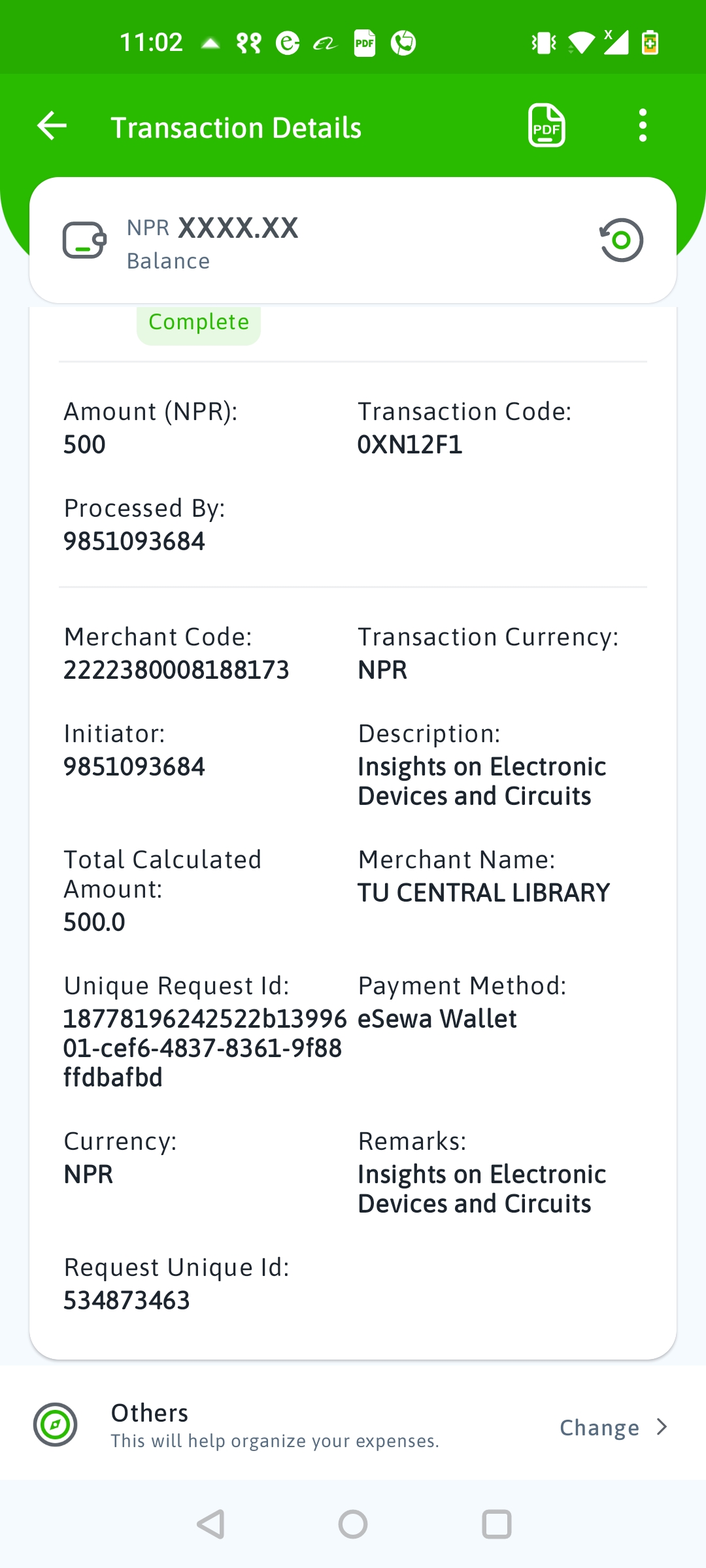
Task: Tap the system home button
Action: (x=353, y=1524)
